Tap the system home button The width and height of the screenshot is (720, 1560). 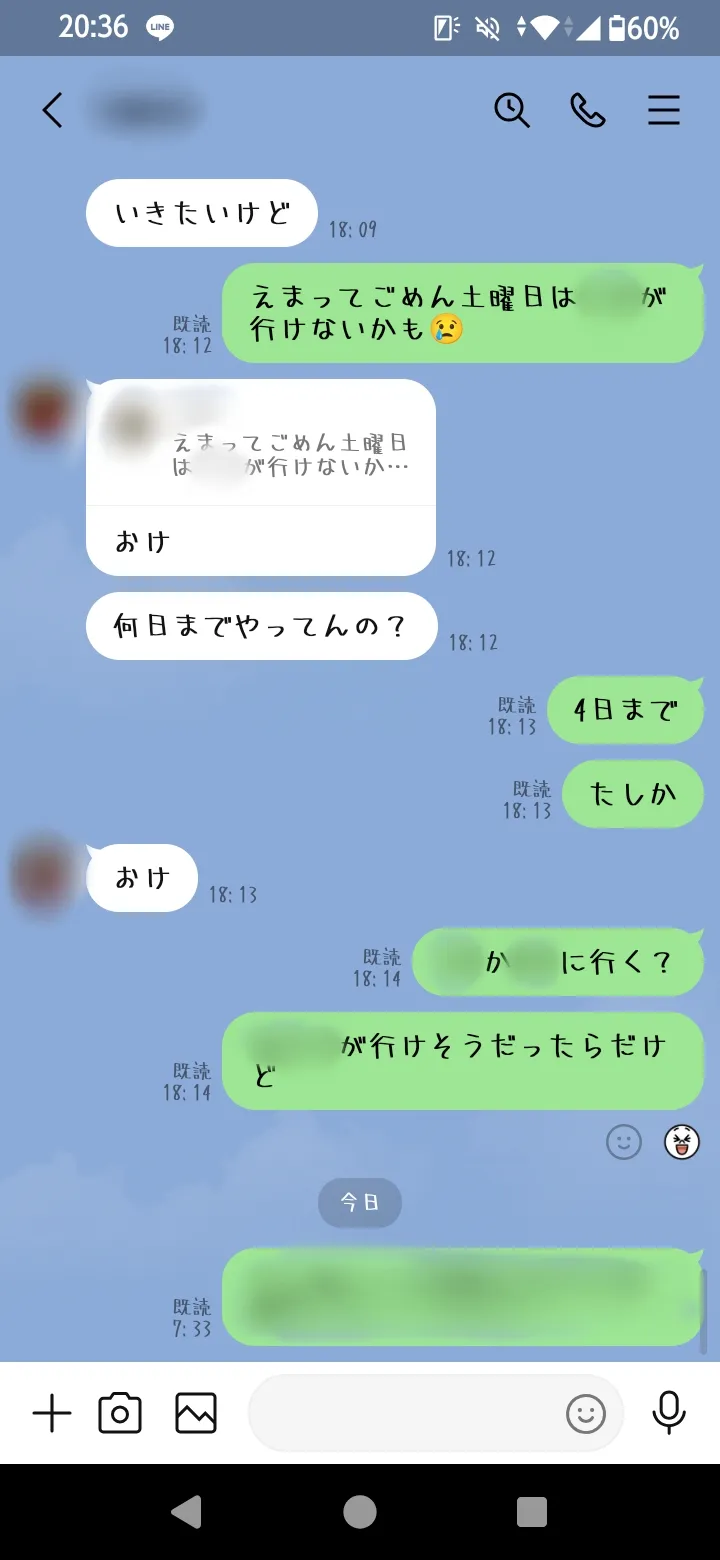tap(360, 1511)
